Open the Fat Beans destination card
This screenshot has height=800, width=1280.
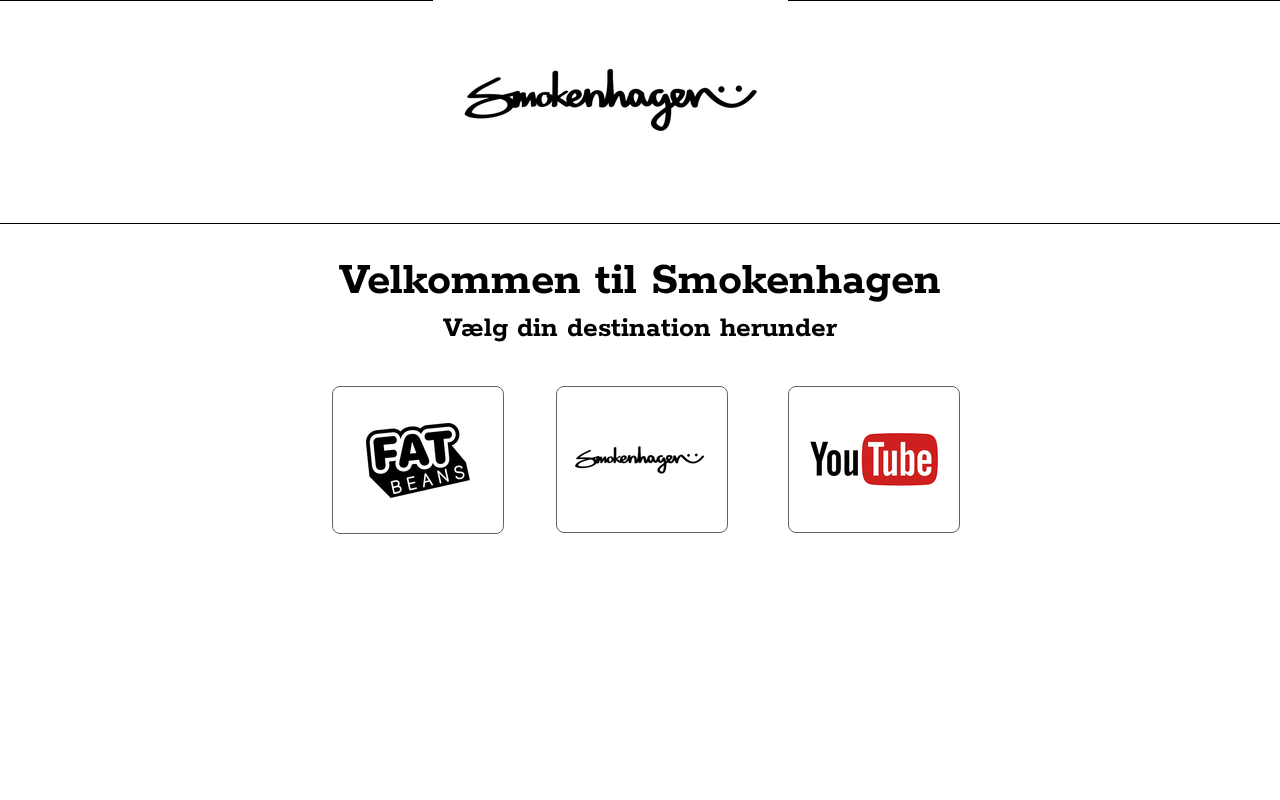click(x=418, y=460)
